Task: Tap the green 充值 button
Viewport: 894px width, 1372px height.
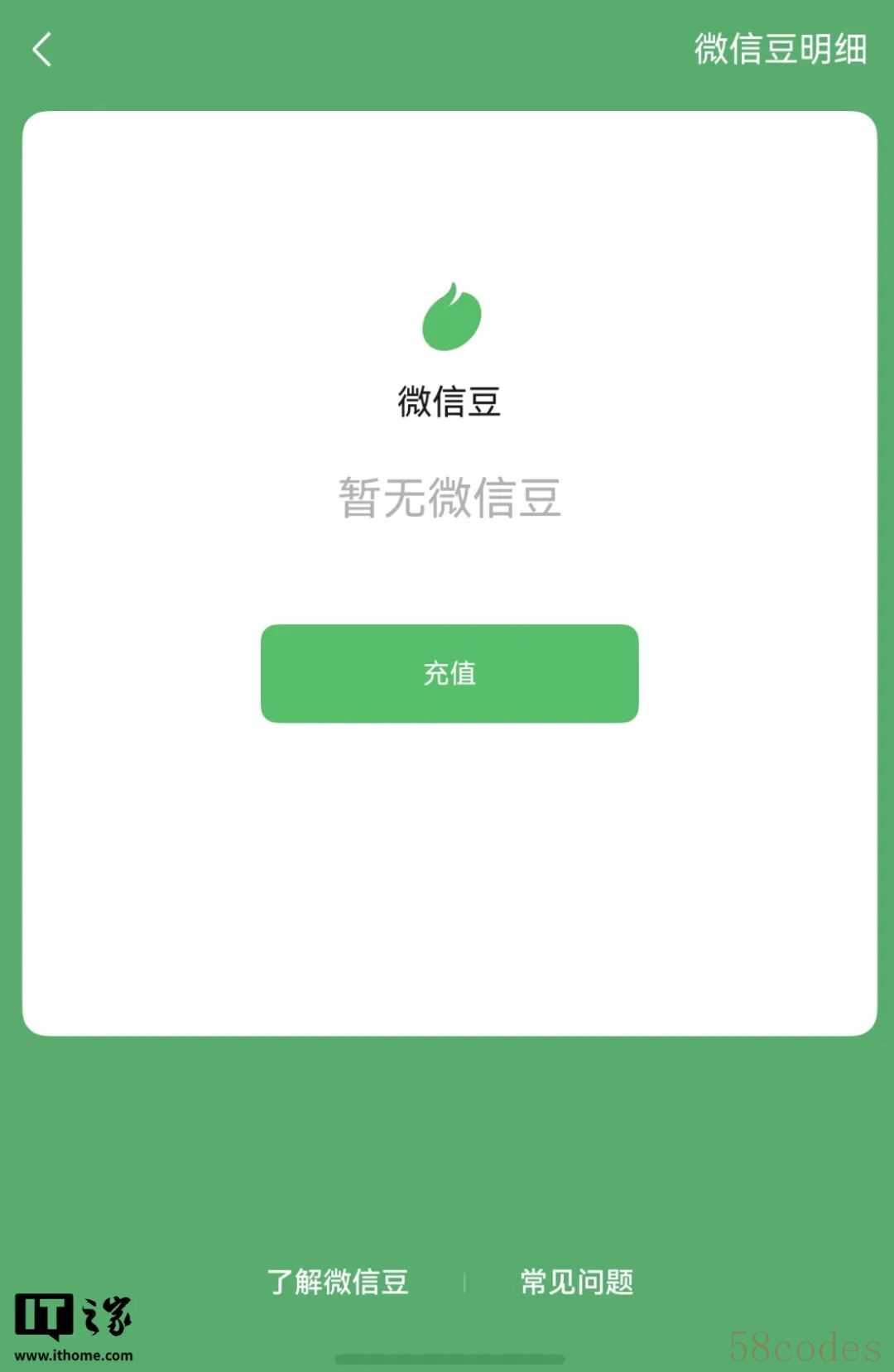Action: [449, 673]
